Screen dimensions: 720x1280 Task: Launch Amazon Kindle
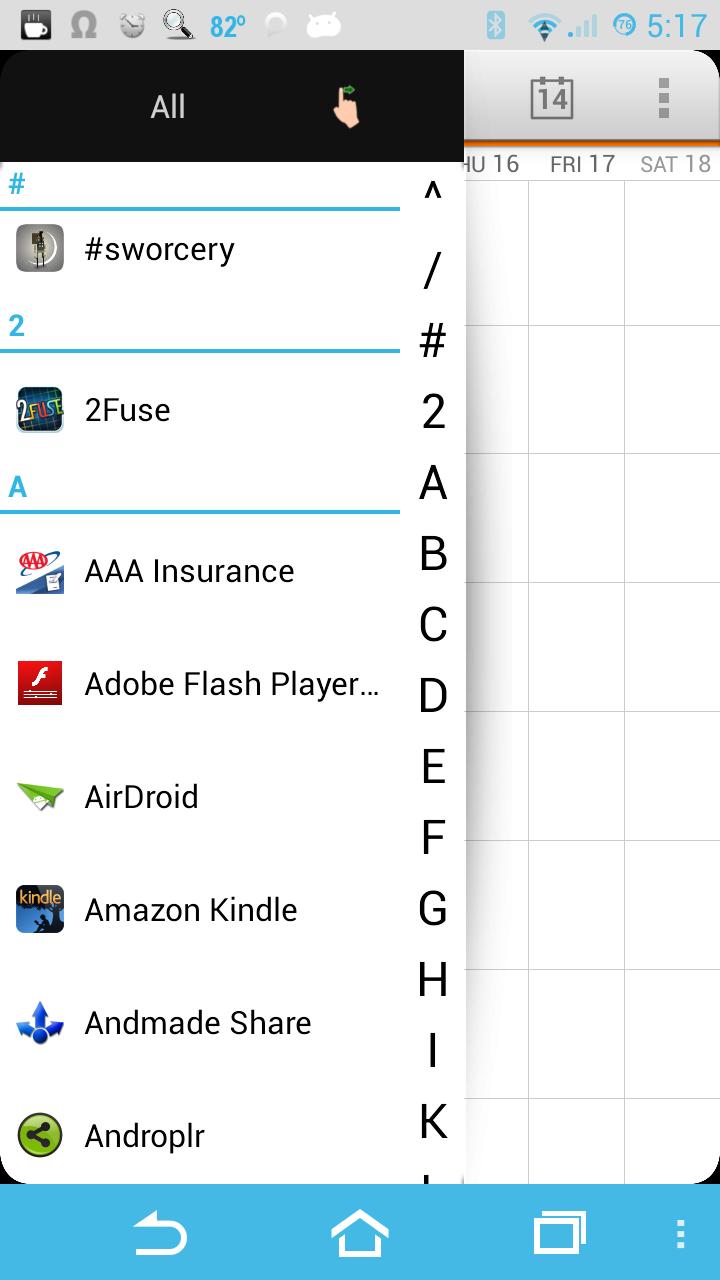click(x=191, y=910)
